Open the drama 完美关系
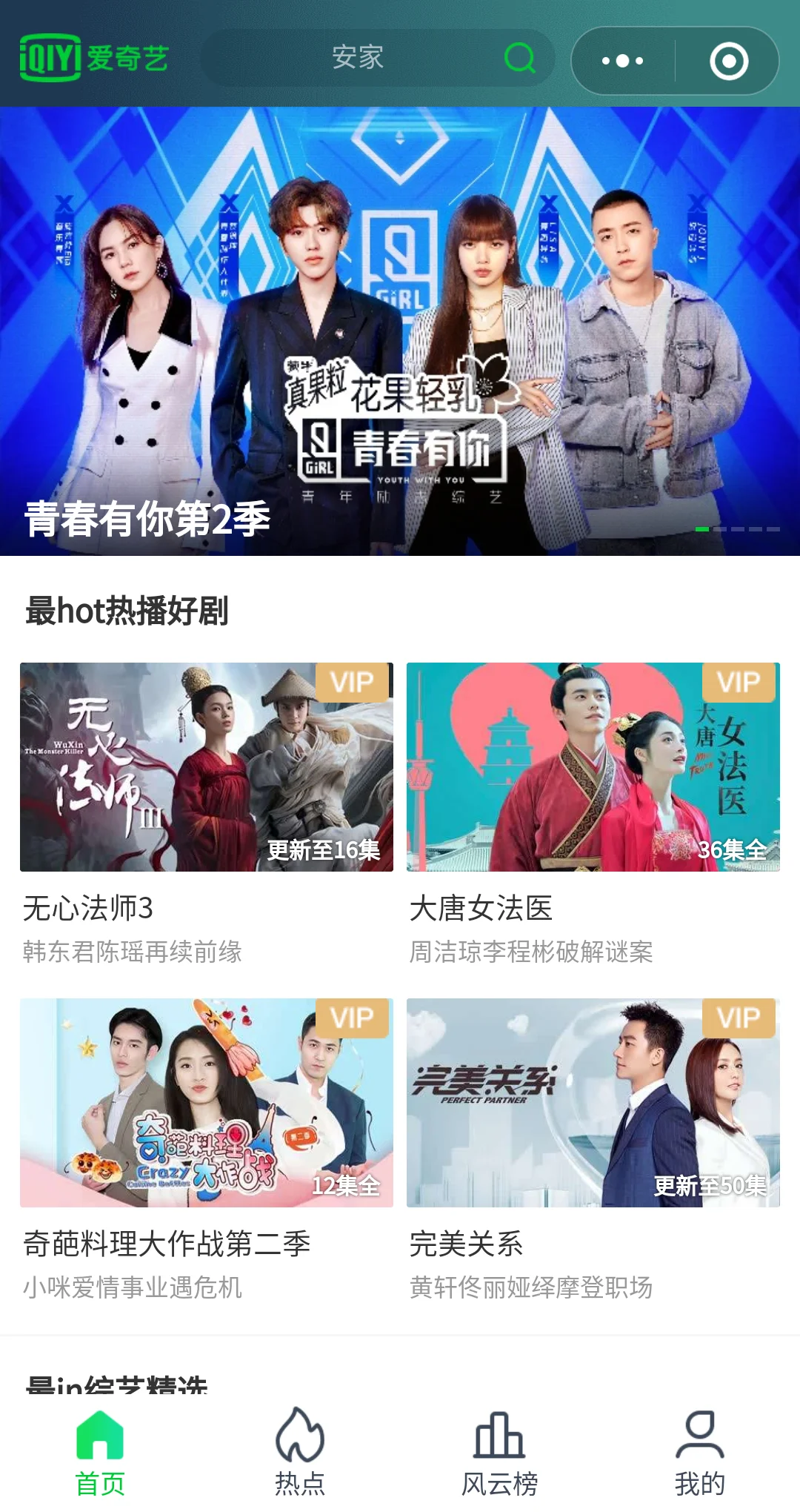This screenshot has height=1512, width=800. click(x=593, y=1103)
